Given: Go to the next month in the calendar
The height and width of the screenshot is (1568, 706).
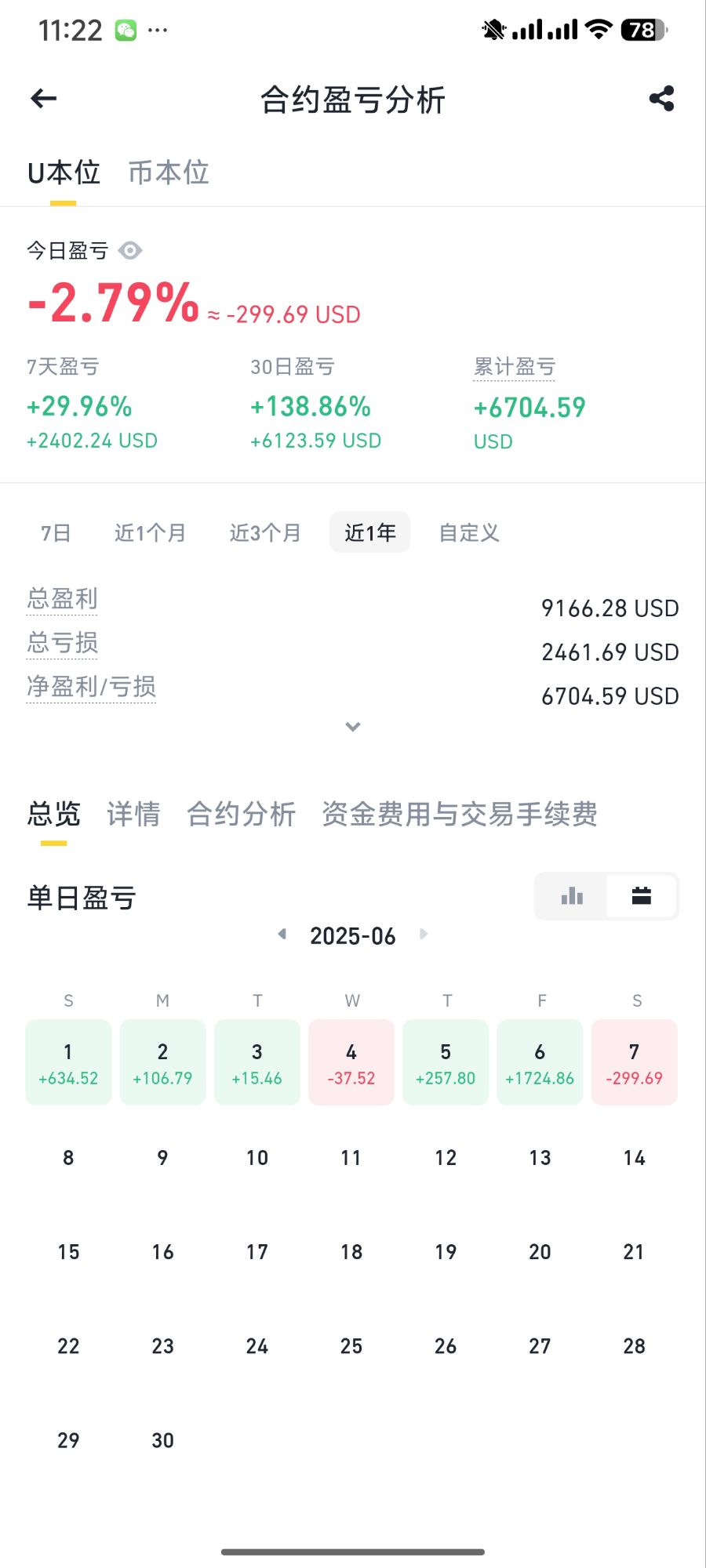Looking at the screenshot, I should point(424,934).
